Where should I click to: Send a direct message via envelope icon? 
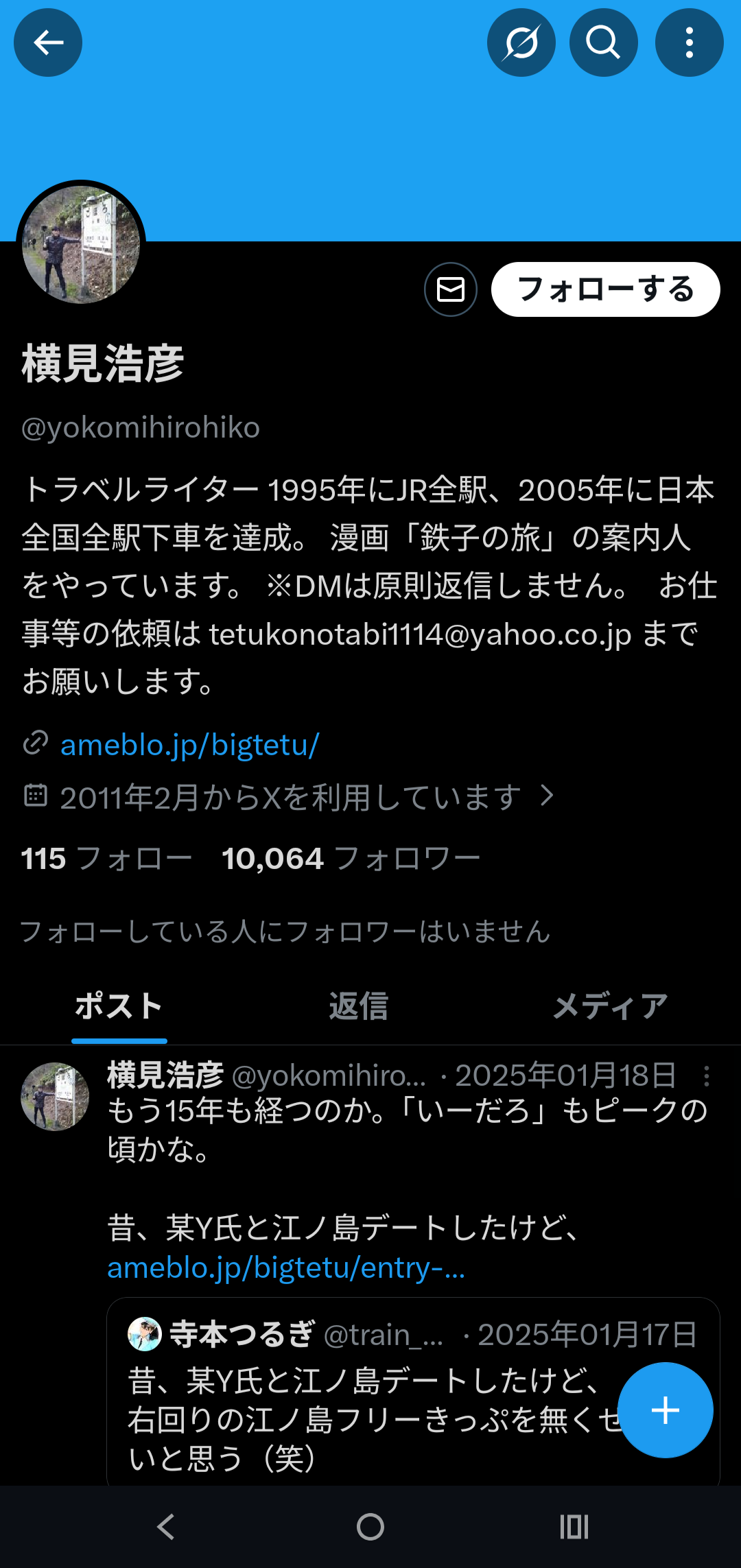coord(451,289)
